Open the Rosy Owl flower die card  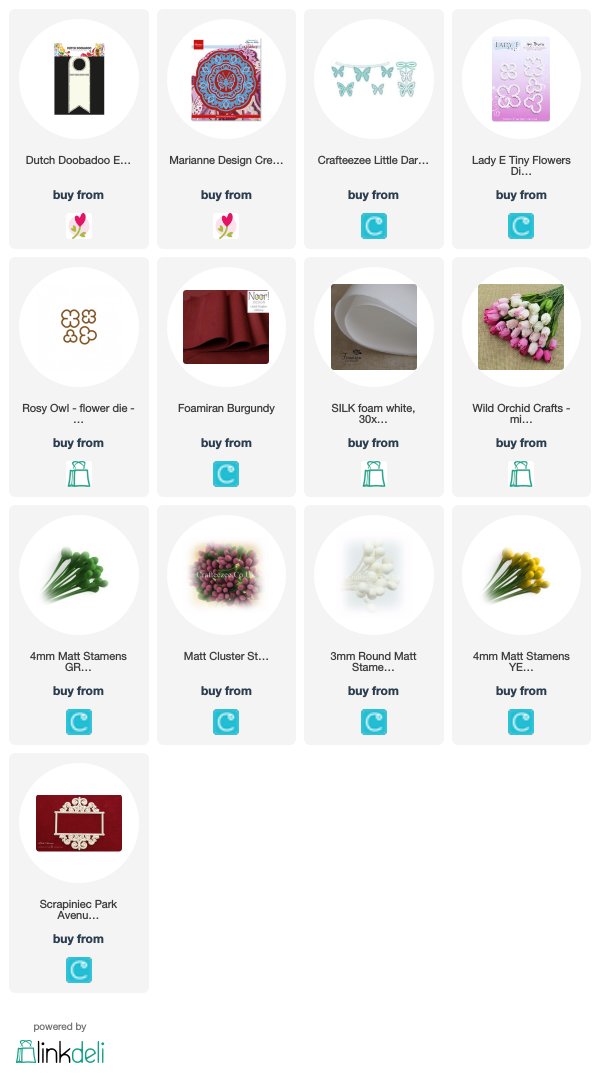point(79,377)
